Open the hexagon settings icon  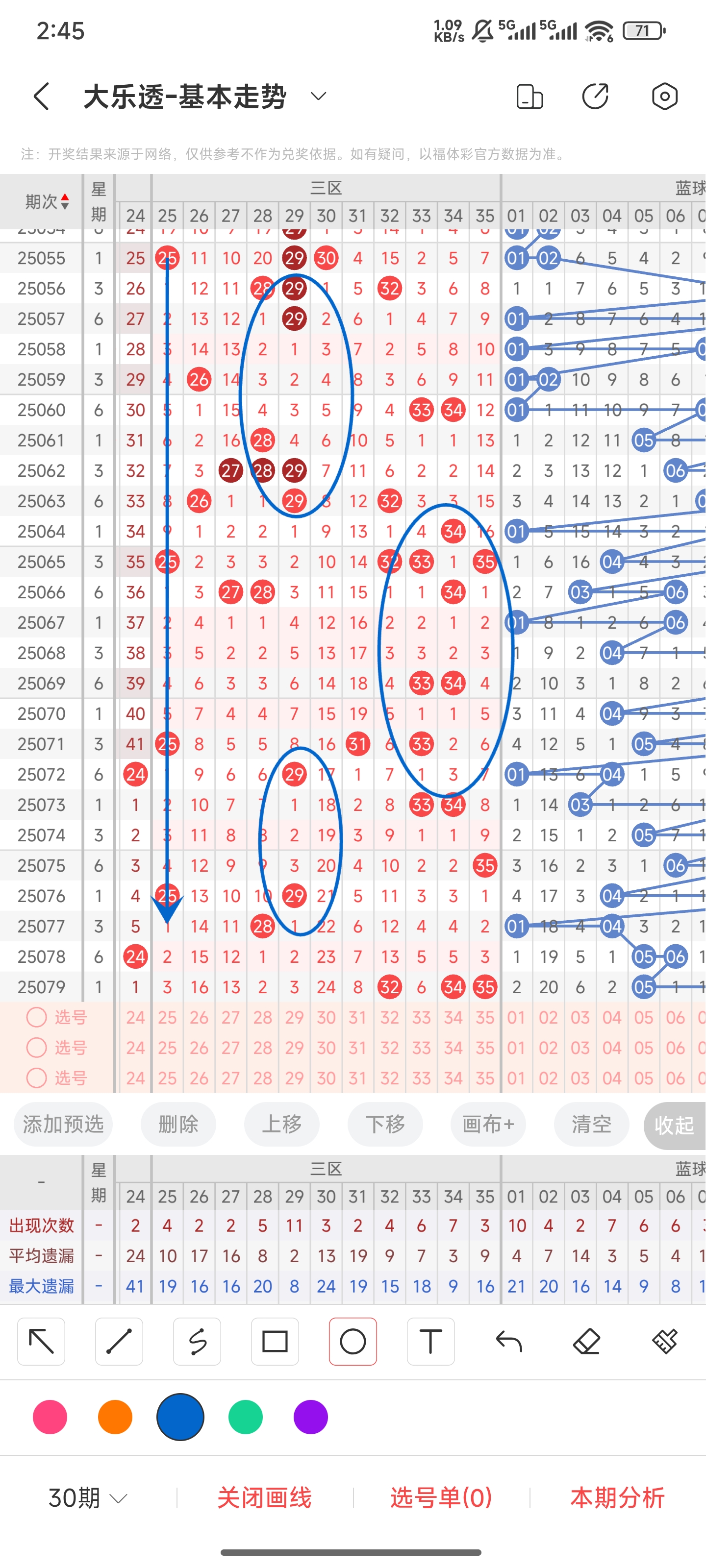coord(665,96)
